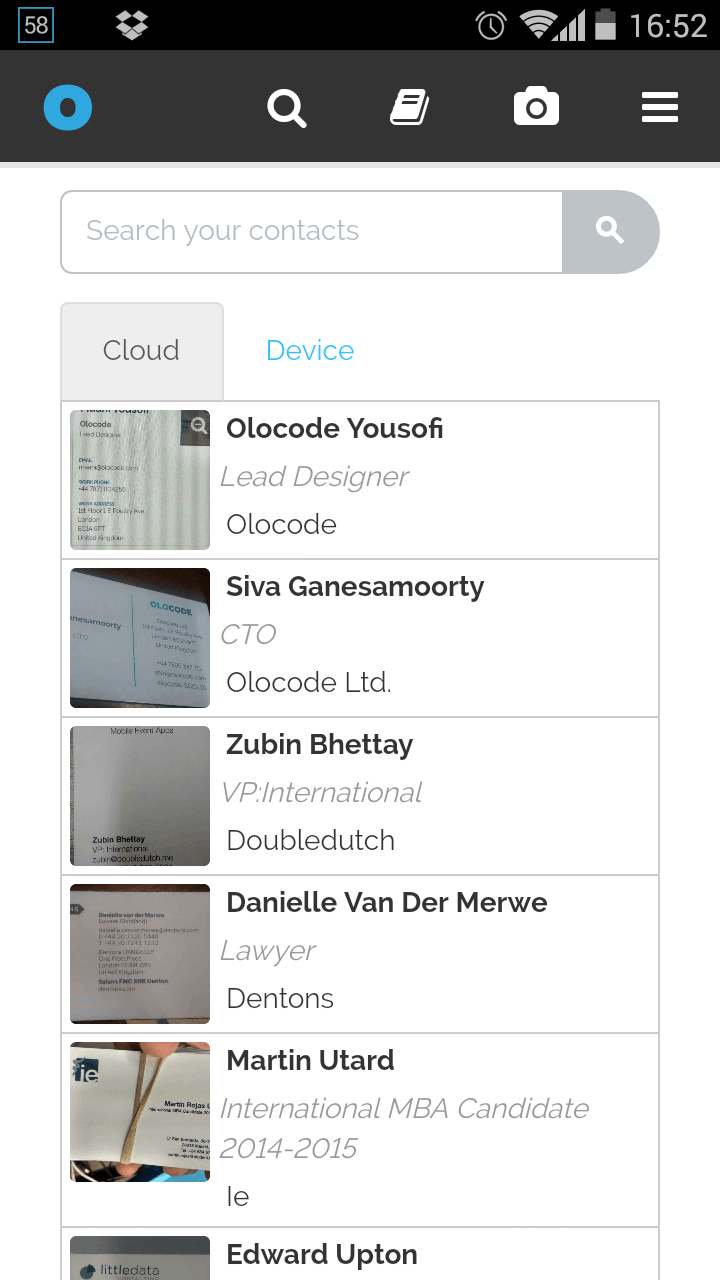Image resolution: width=720 pixels, height=1280 pixels.
Task: Open Danielle Van Der Merwe's contact
Action: coord(360,954)
